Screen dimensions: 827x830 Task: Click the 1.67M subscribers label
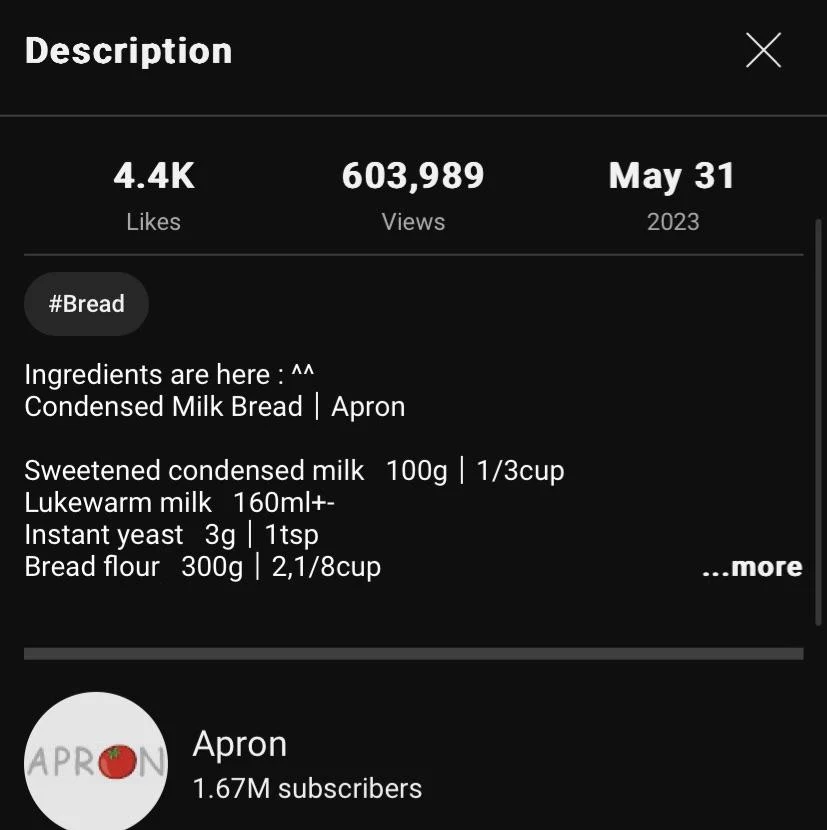306,789
